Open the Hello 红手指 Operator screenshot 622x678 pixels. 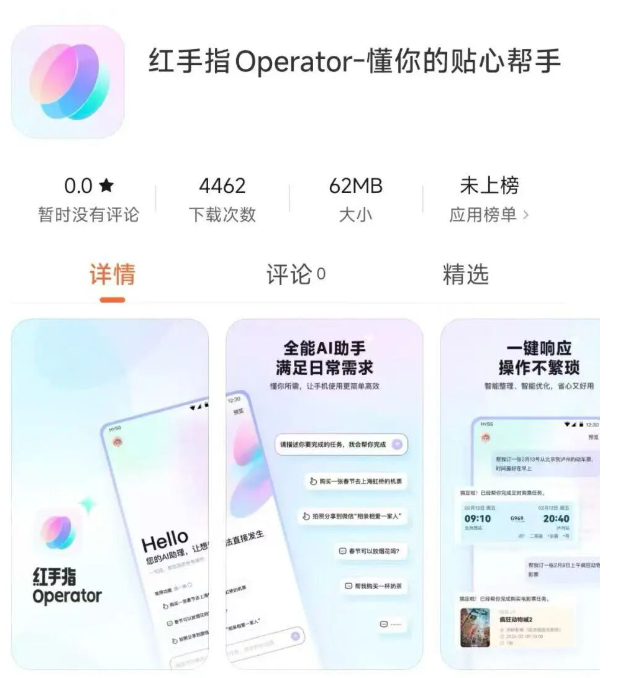pyautogui.click(x=110, y=494)
